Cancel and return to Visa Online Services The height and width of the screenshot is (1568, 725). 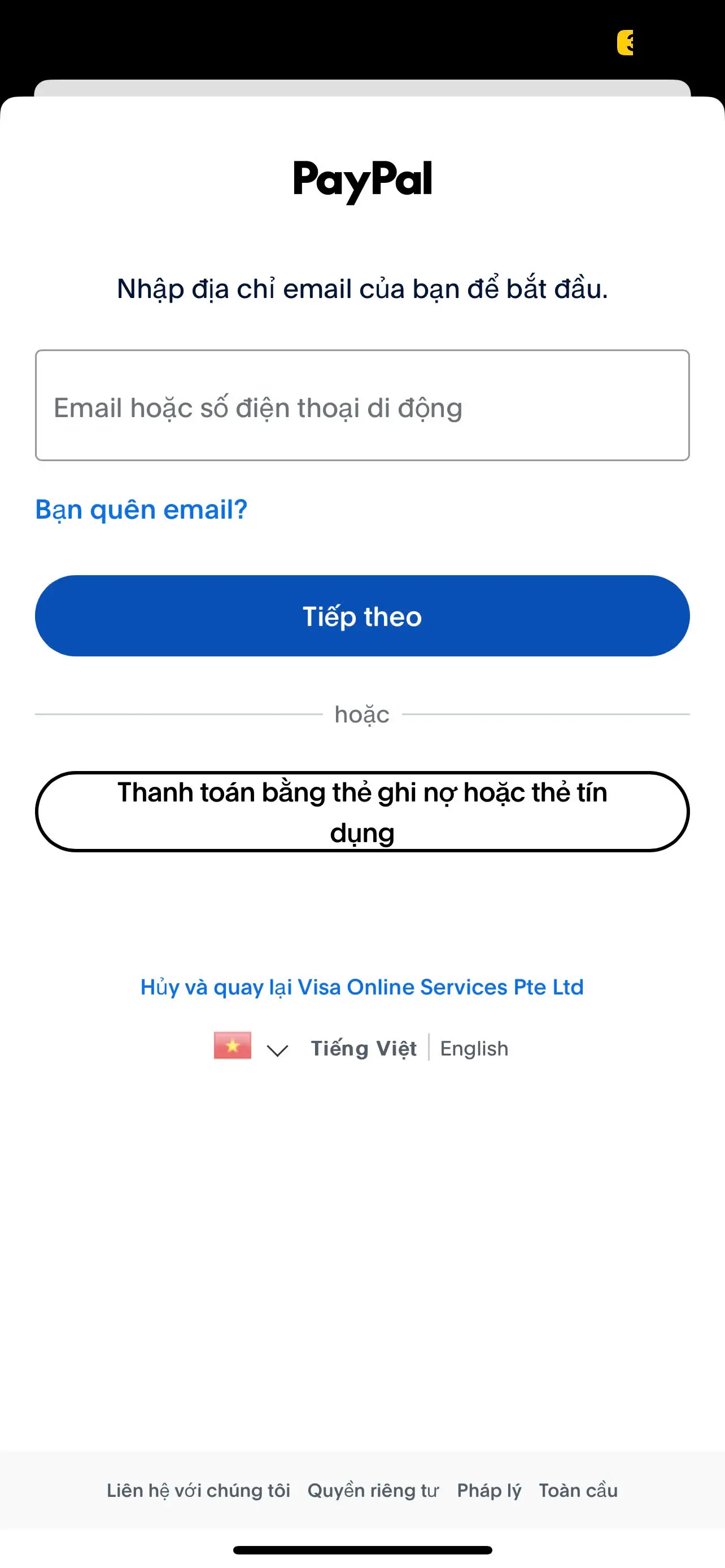pos(362,987)
